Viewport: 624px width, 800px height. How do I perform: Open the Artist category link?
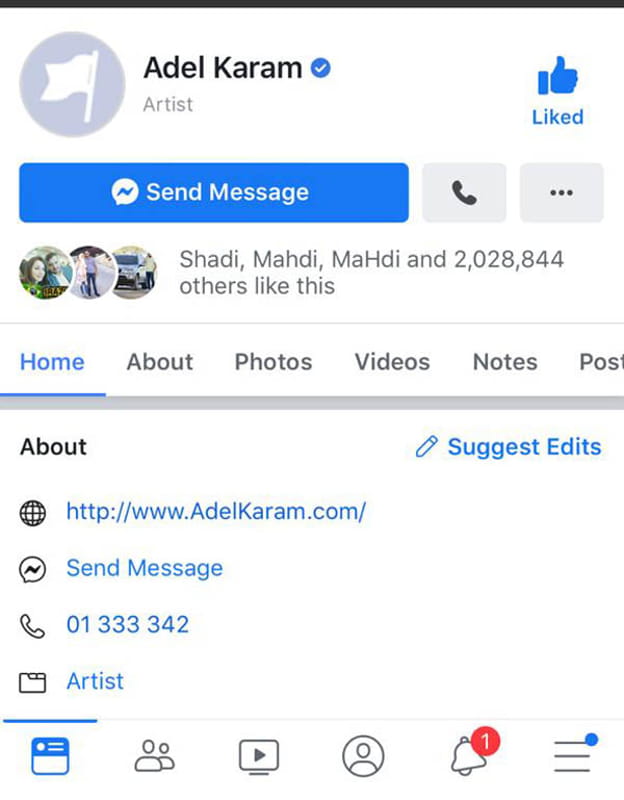click(95, 682)
